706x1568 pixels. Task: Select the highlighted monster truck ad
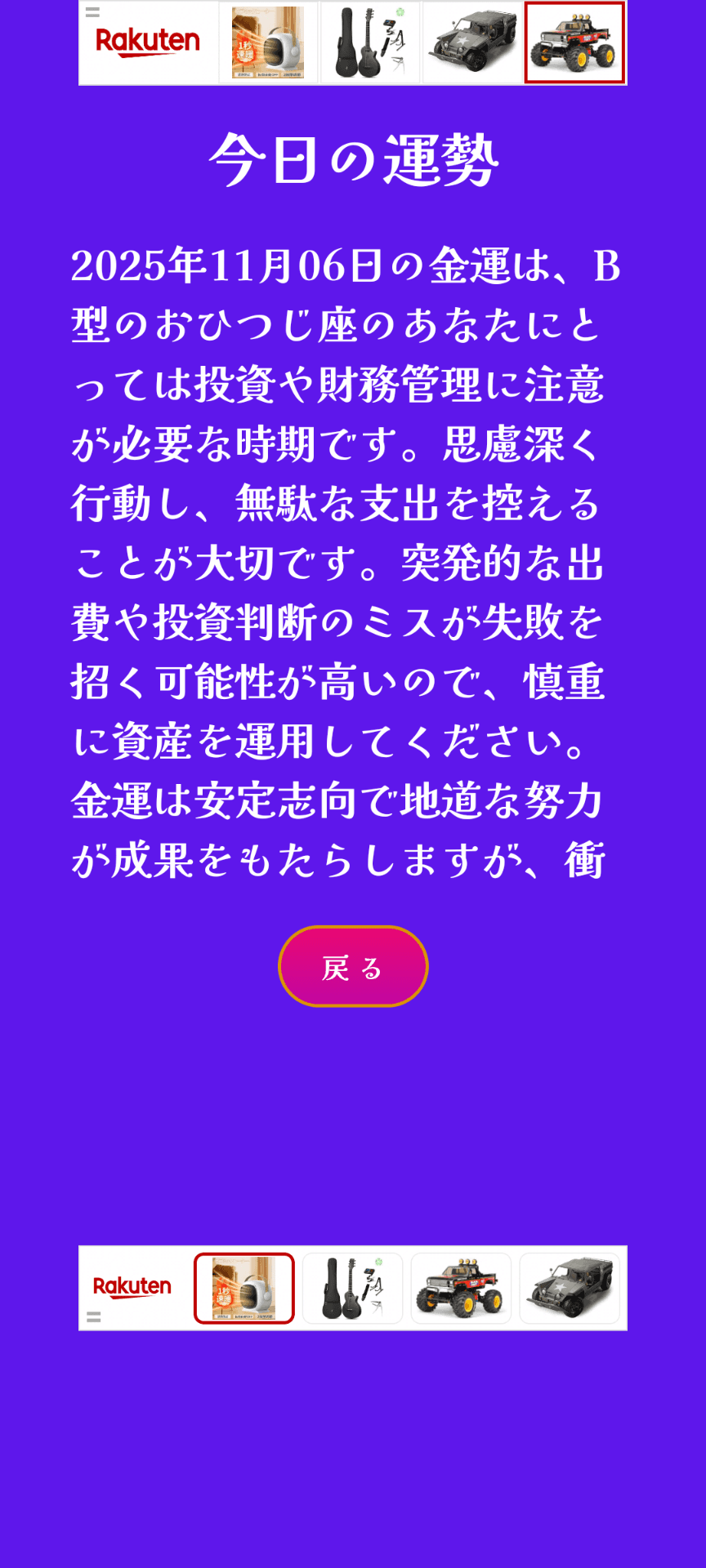[x=574, y=43]
